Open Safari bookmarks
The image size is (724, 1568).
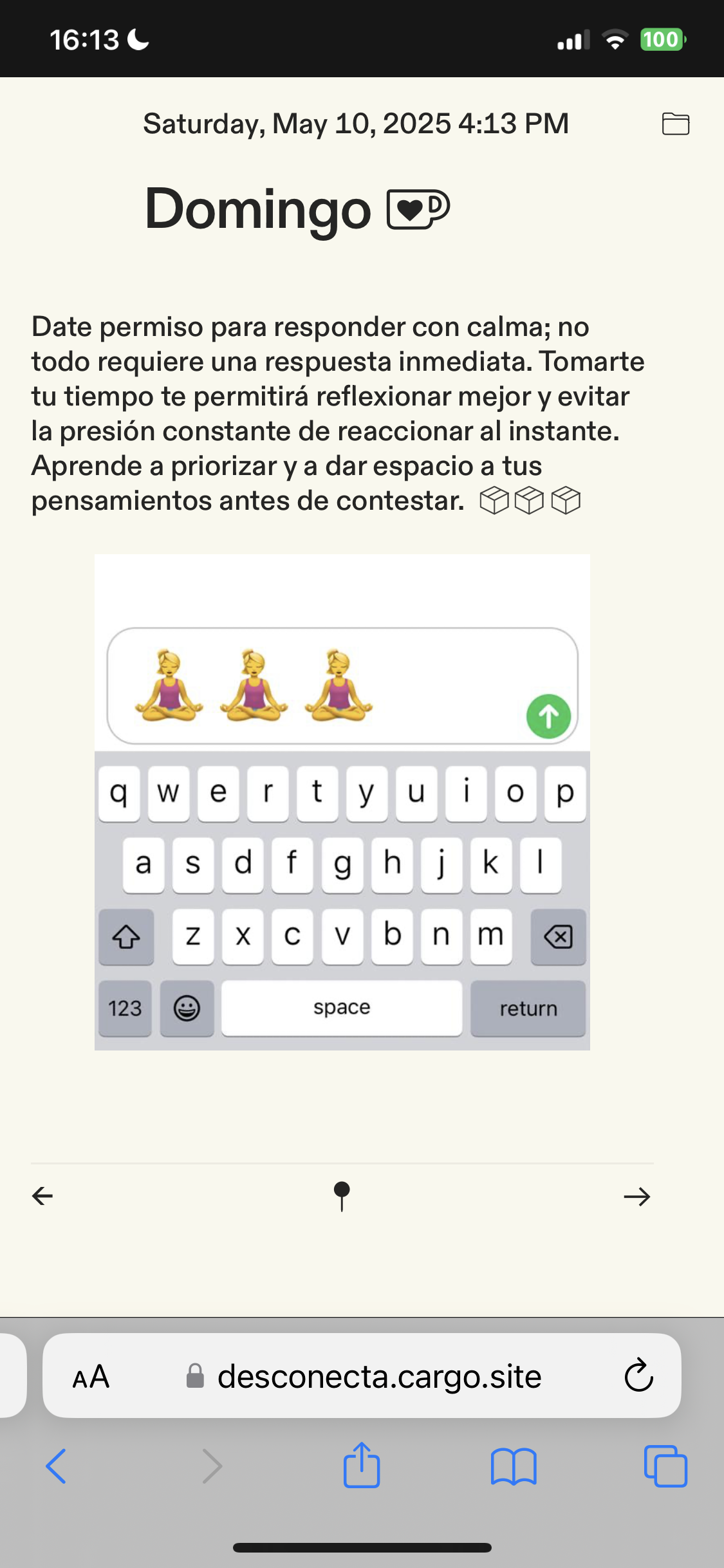coord(513,1466)
